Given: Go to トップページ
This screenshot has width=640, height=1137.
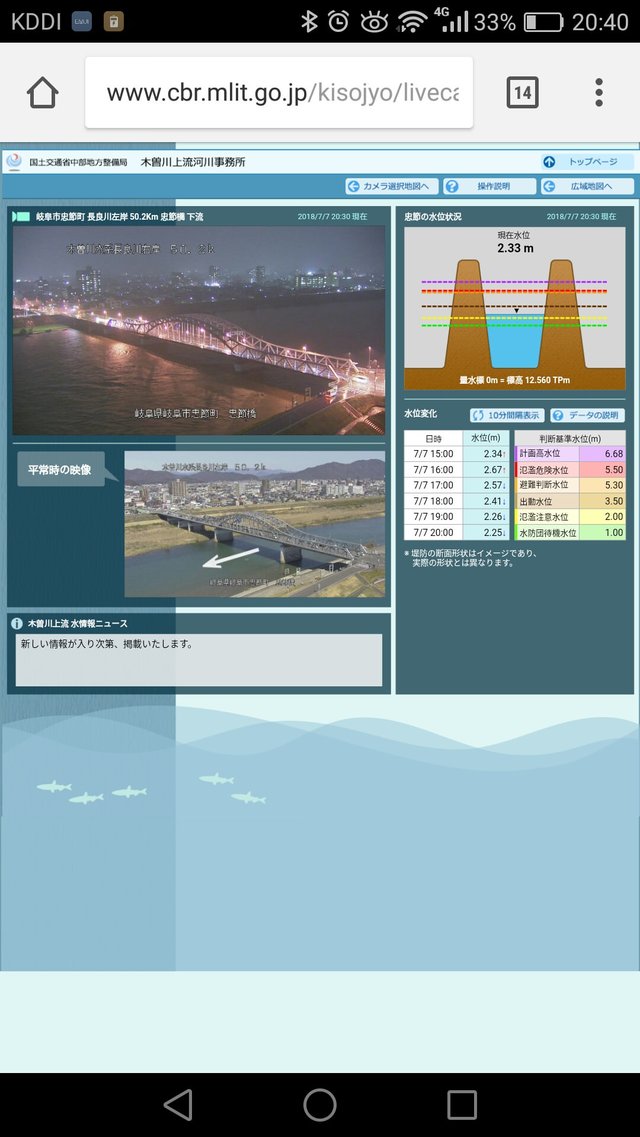Looking at the screenshot, I should pos(587,162).
